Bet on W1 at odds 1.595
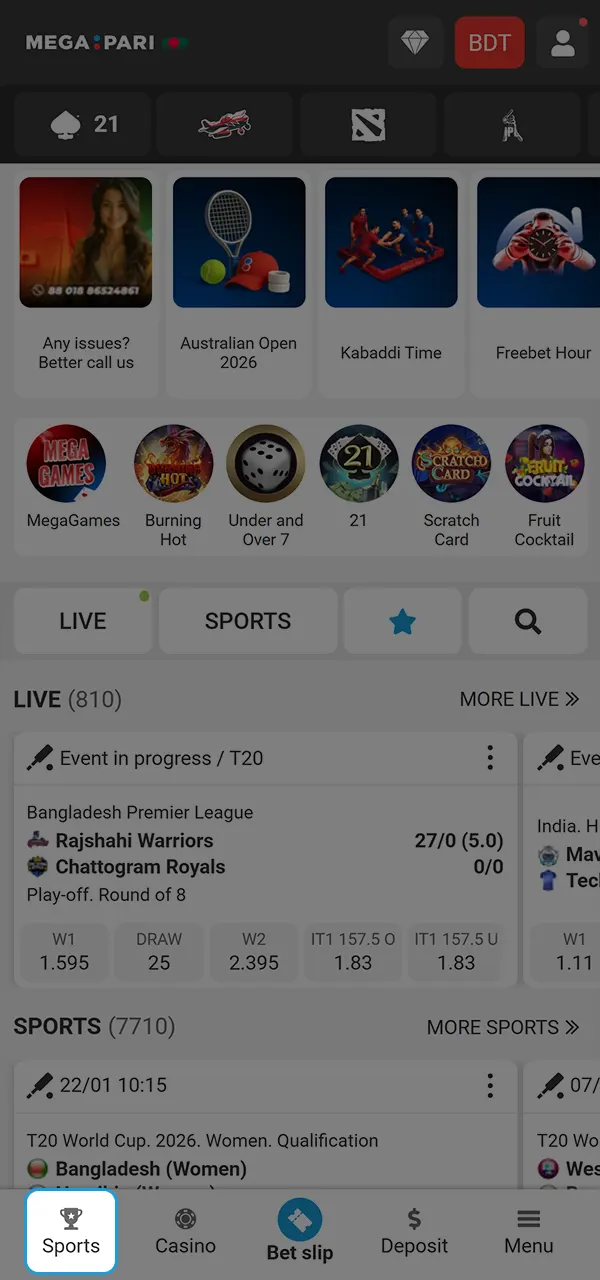600x1280 pixels. tap(65, 952)
